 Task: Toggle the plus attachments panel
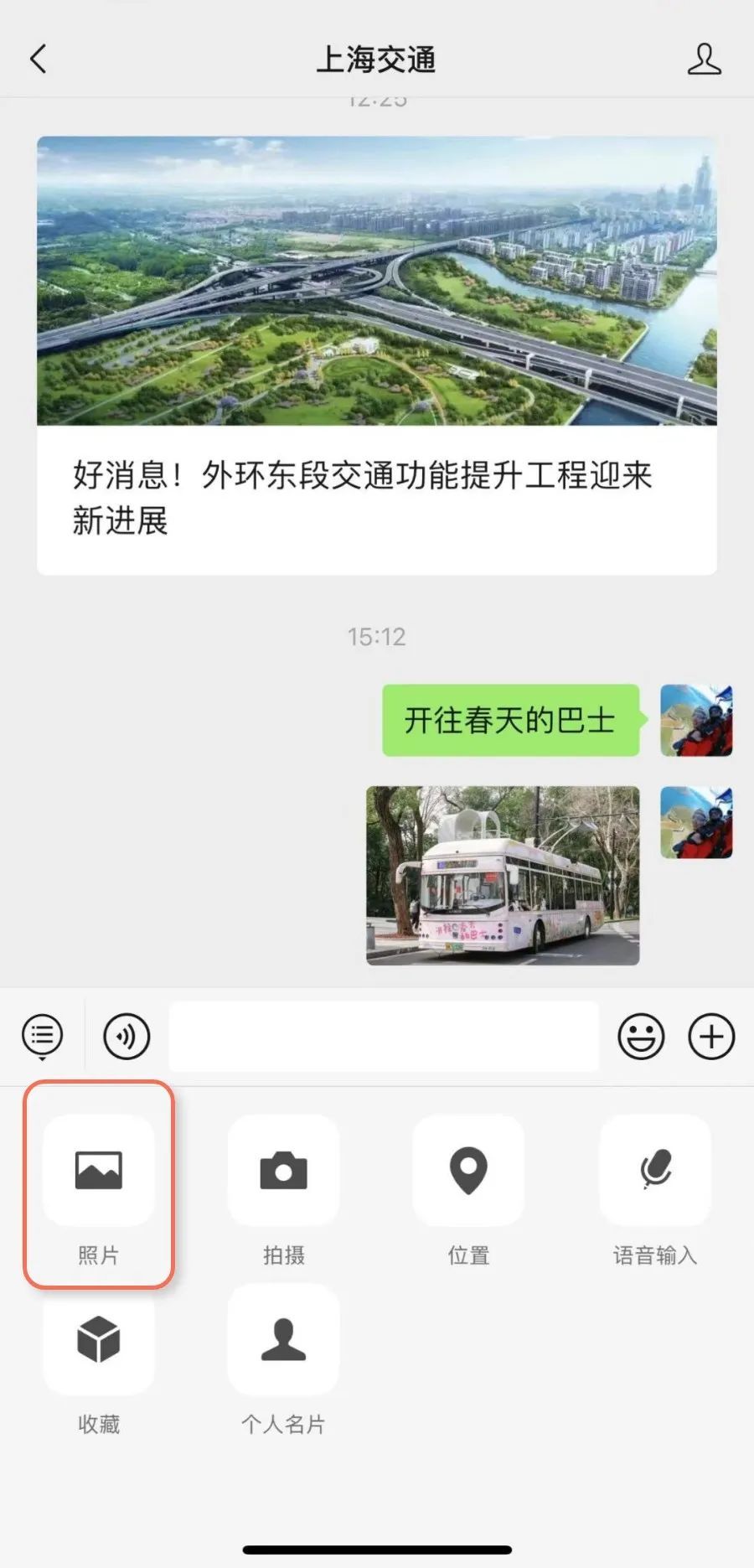point(711,1036)
